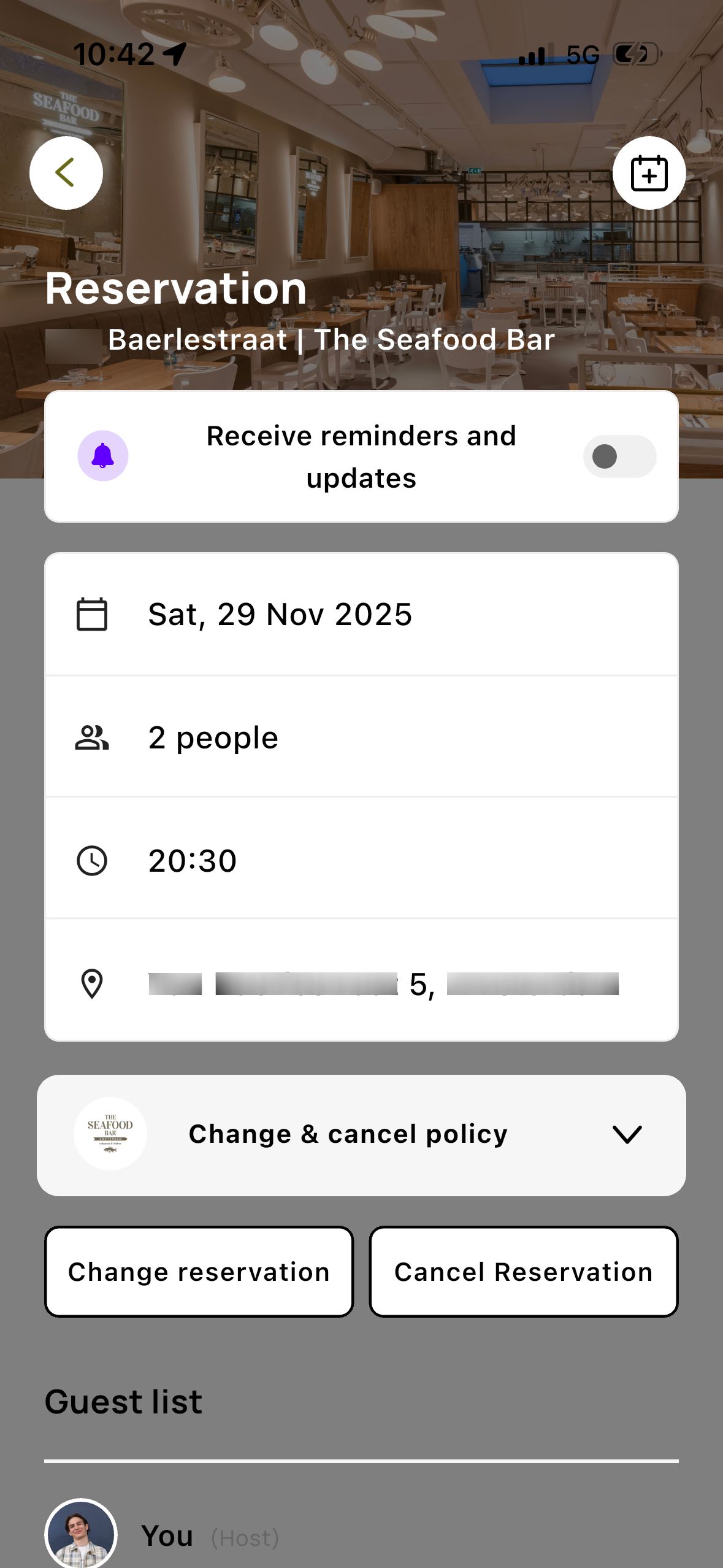
Task: Go back using the back arrow
Action: 66,173
